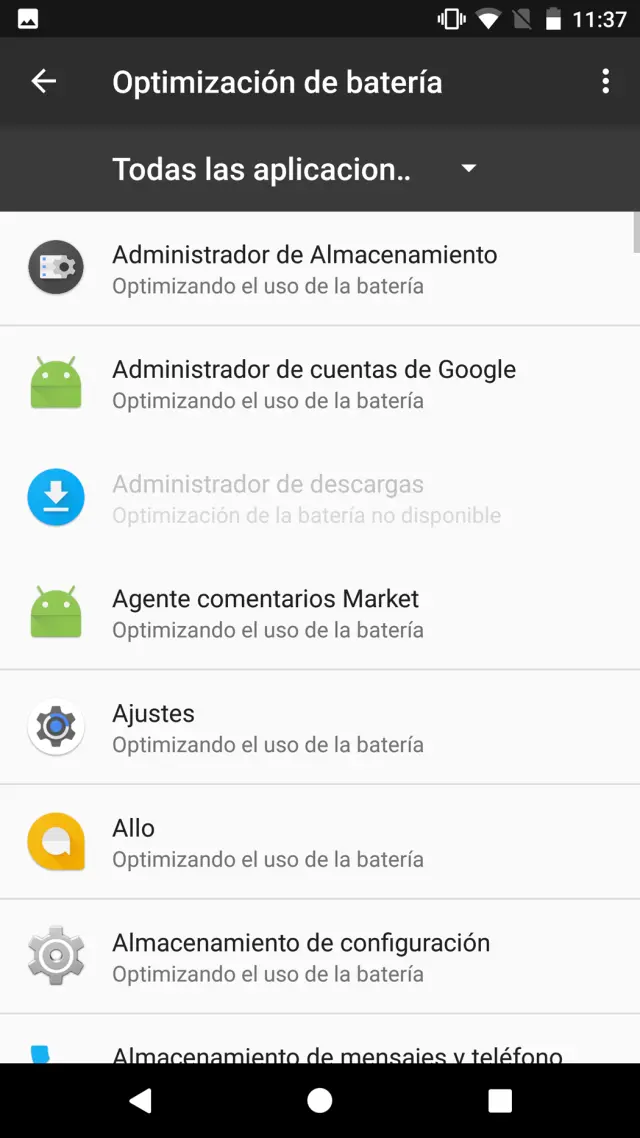Screen dimensions: 640x1138
Task: Tap the system home button
Action: pyautogui.click(x=320, y=1101)
